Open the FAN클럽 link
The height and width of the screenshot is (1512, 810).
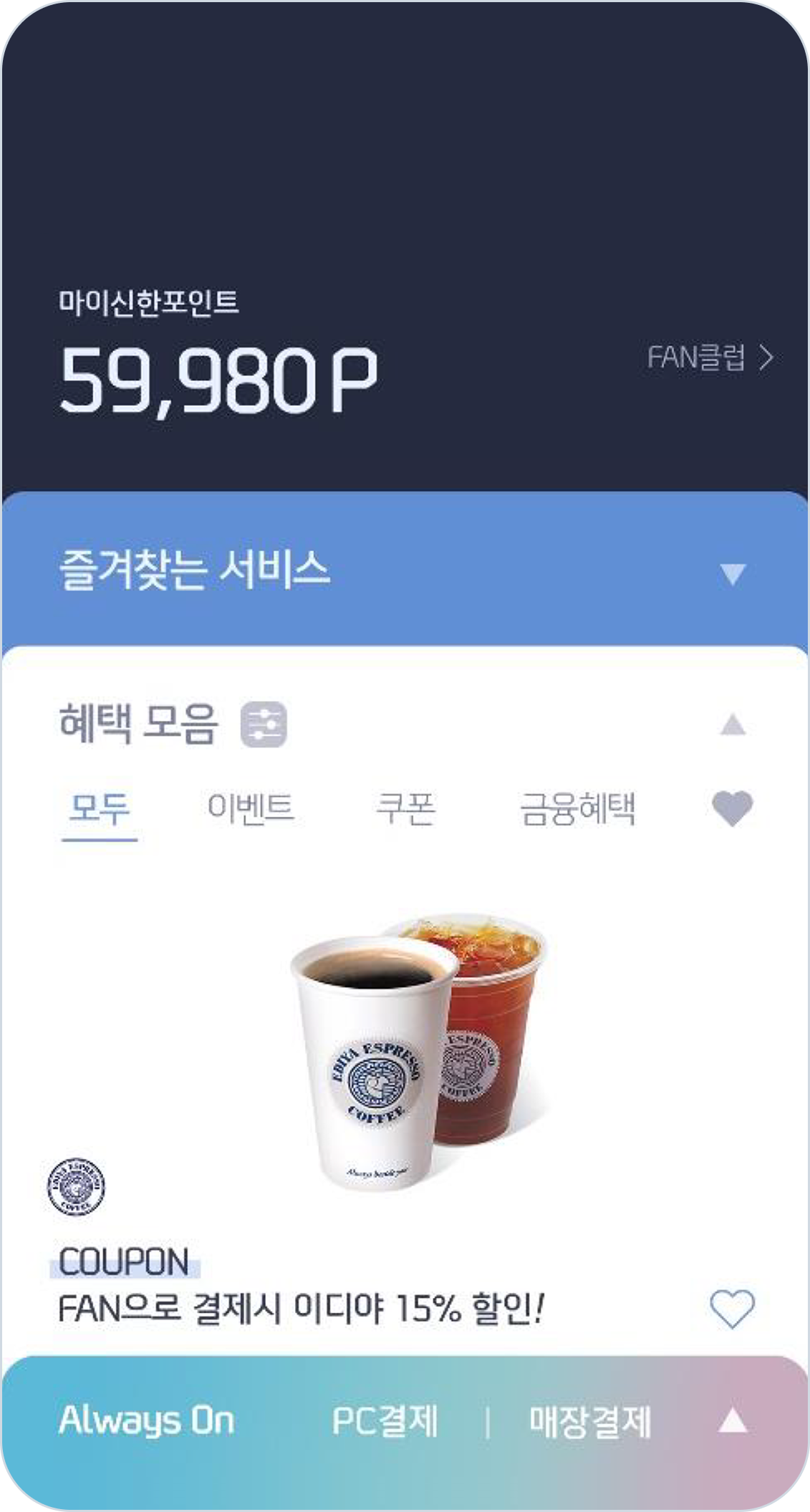(x=709, y=357)
